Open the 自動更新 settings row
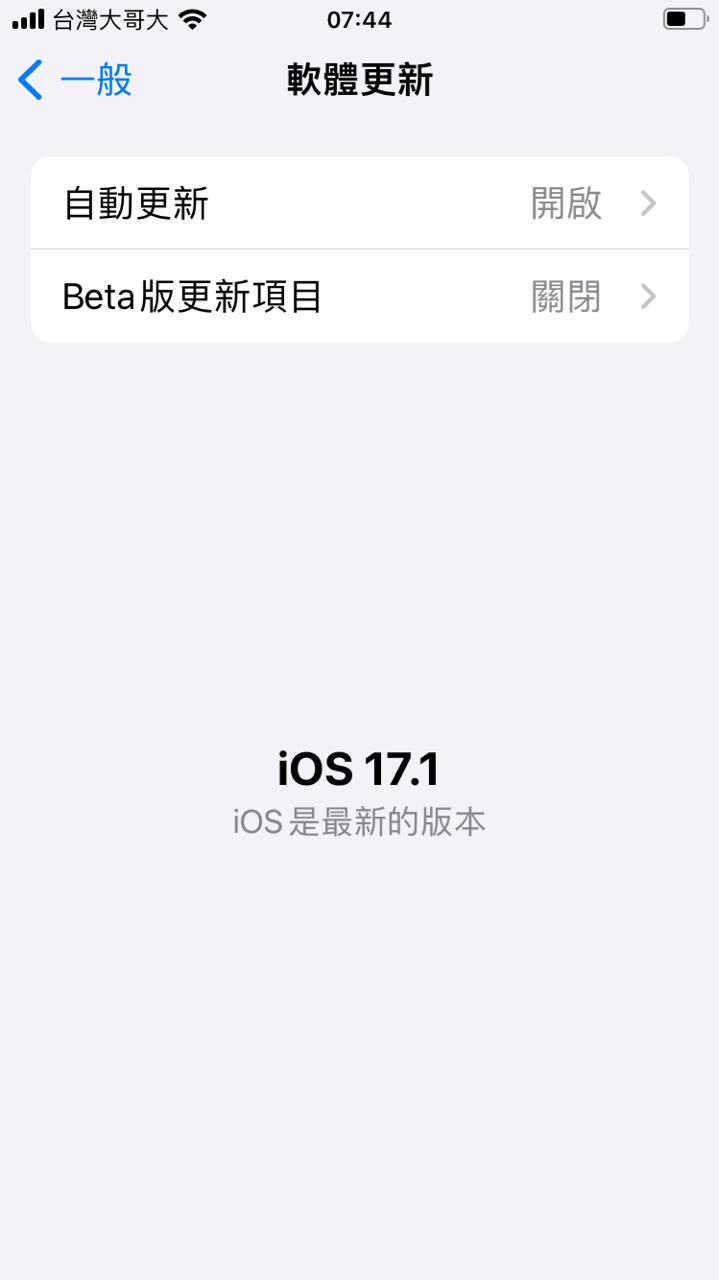Image resolution: width=719 pixels, height=1280 pixels. point(360,204)
